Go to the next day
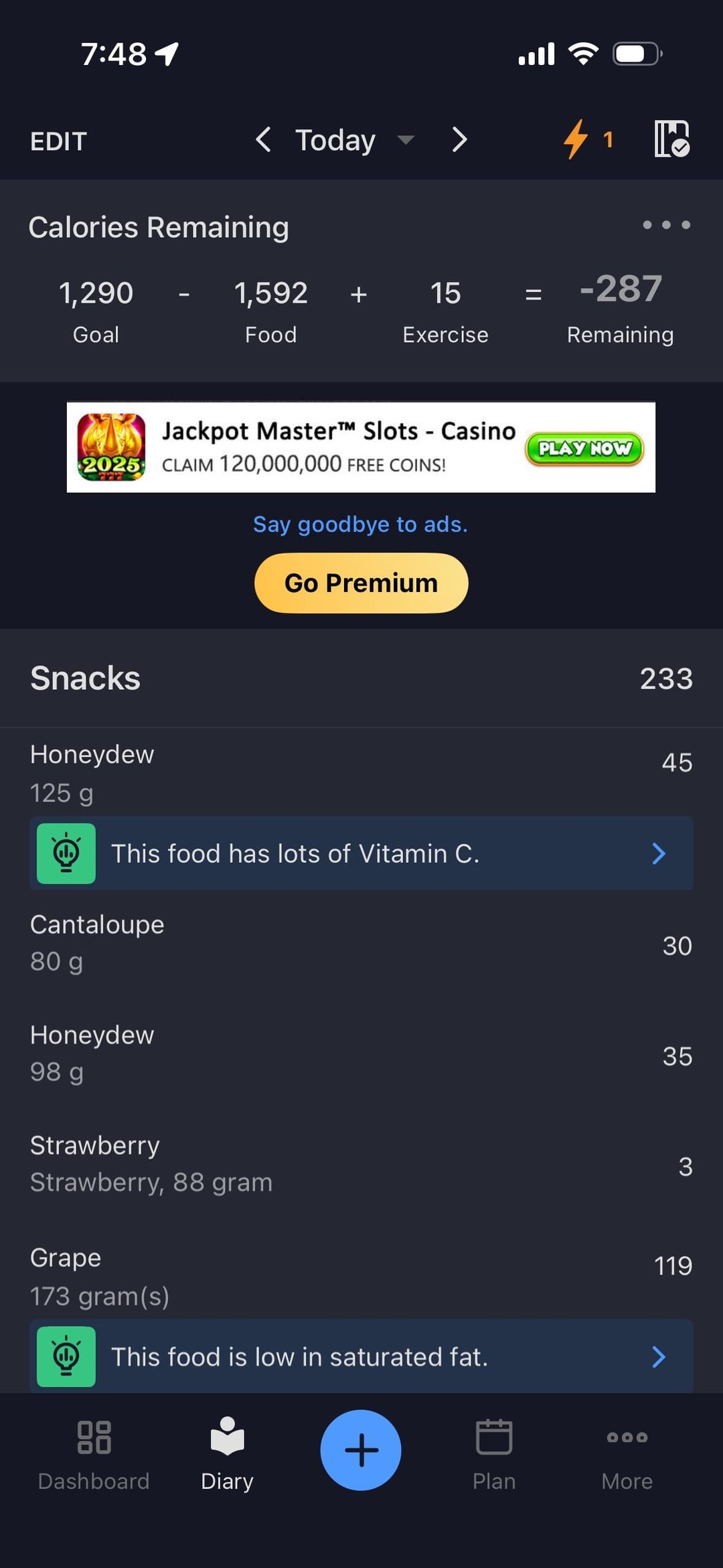This screenshot has height=1568, width=723. point(459,140)
